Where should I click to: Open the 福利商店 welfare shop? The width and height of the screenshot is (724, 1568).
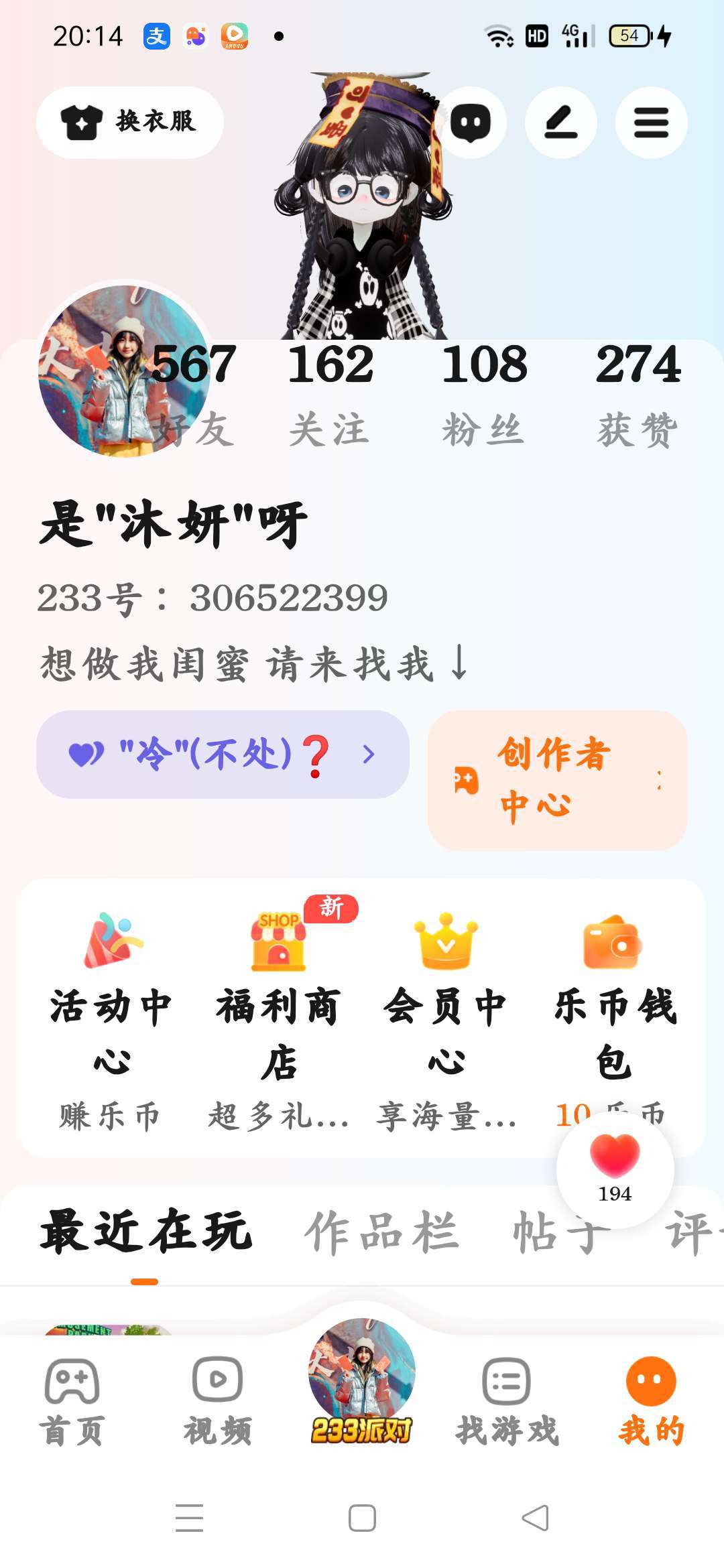pos(278,1019)
